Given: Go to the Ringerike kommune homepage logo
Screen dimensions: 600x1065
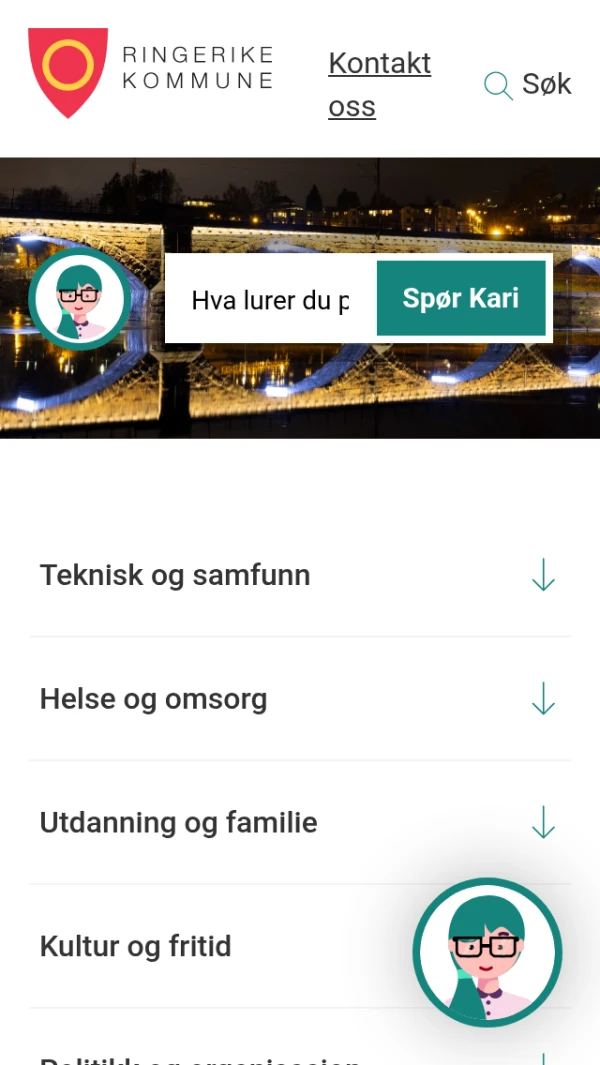Looking at the screenshot, I should click(x=150, y=69).
